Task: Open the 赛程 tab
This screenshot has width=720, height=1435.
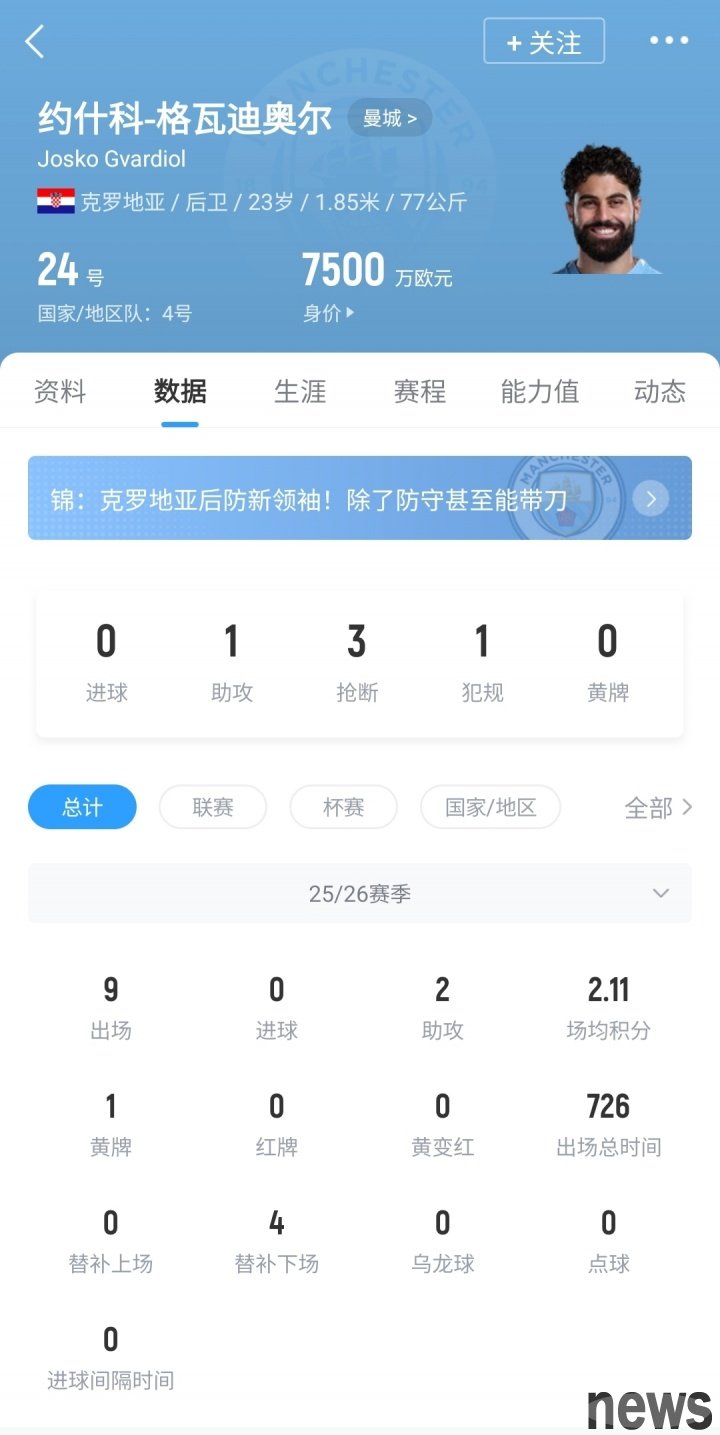Action: 419,391
